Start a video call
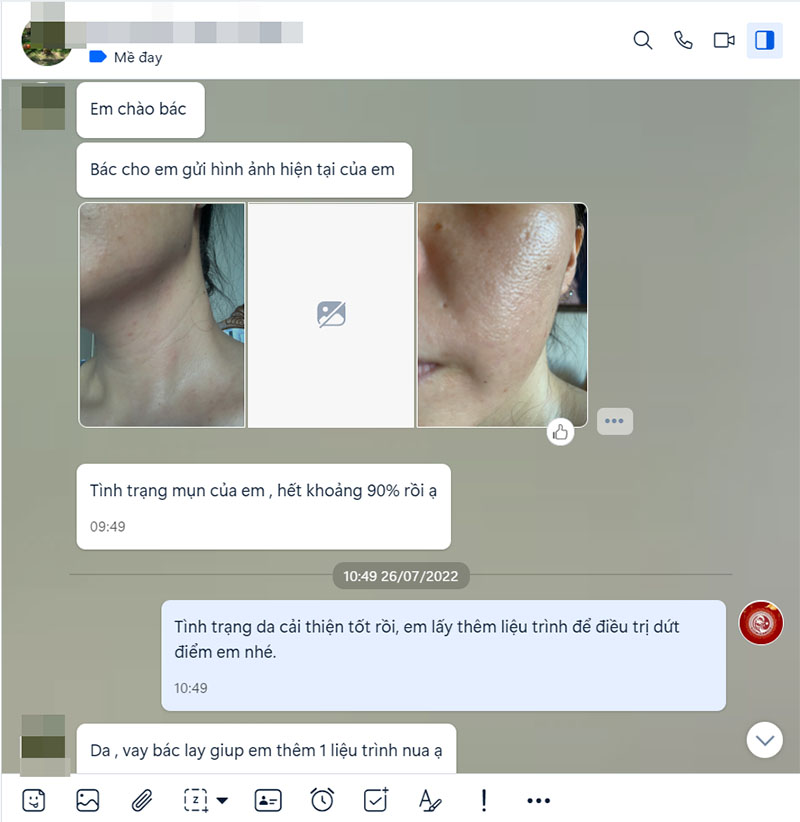800x822 pixels. click(724, 41)
